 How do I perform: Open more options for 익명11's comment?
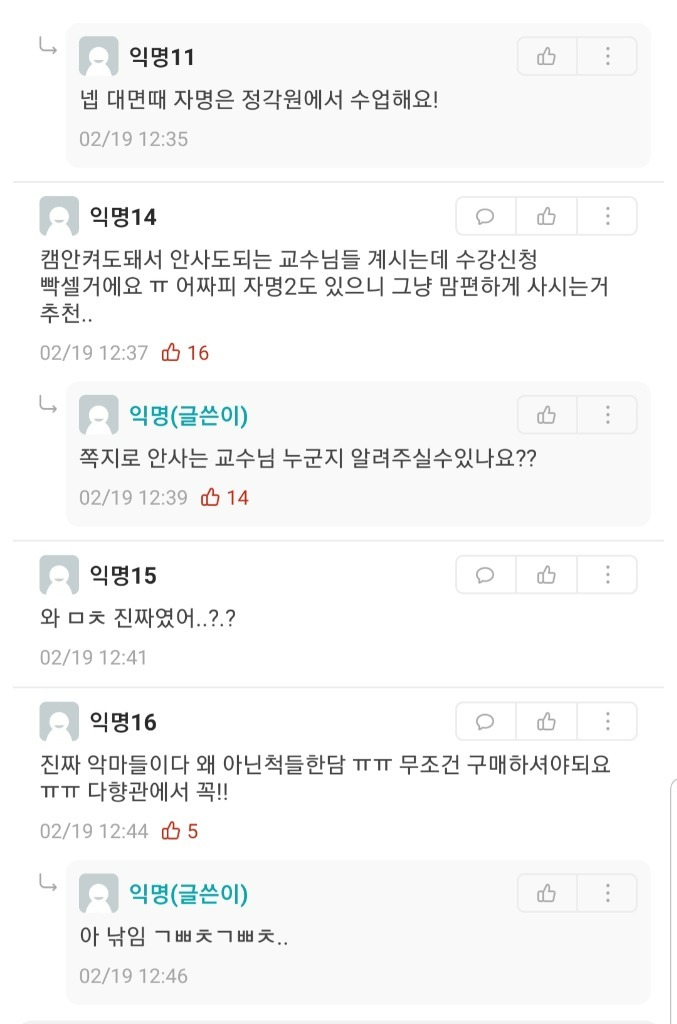tap(607, 56)
